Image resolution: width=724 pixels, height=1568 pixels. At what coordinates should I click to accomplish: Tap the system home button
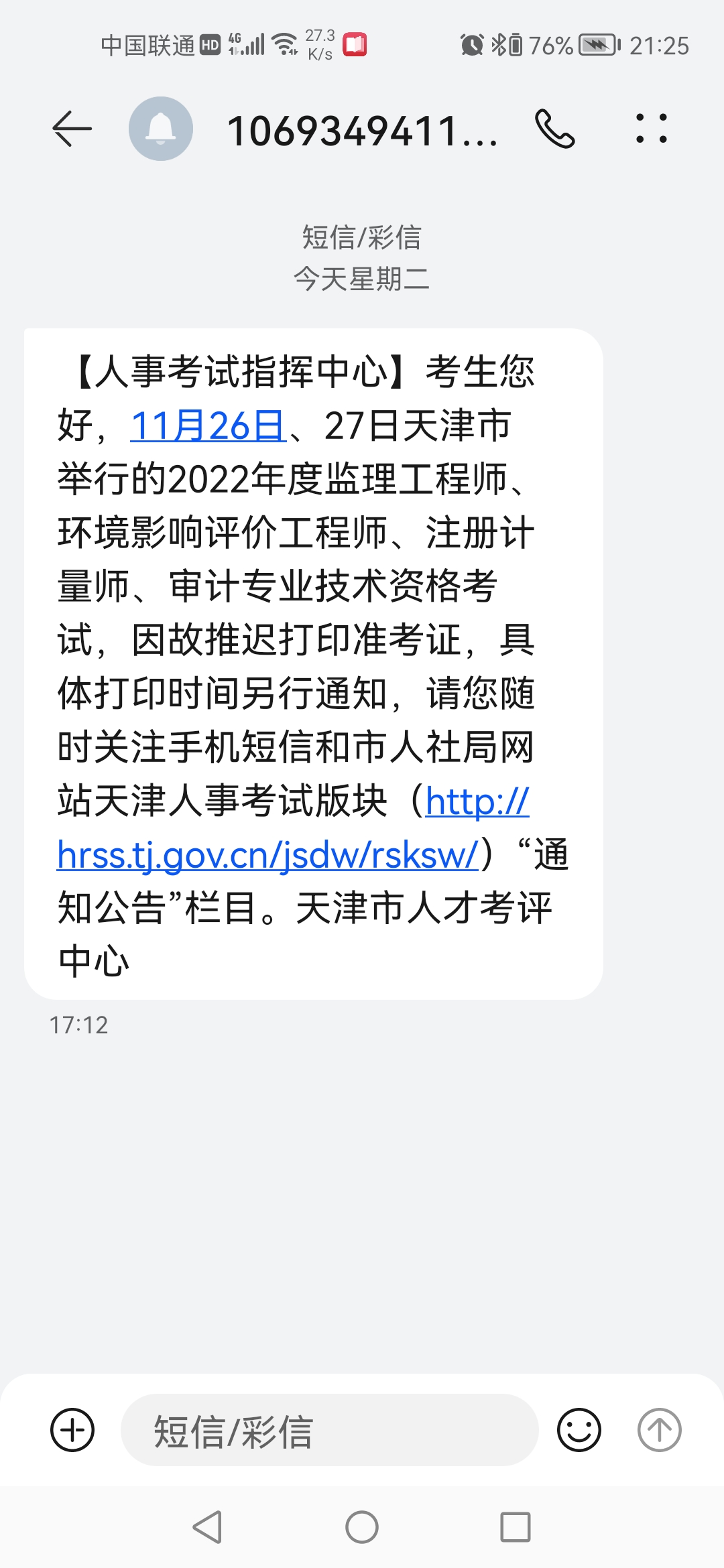[x=362, y=1527]
